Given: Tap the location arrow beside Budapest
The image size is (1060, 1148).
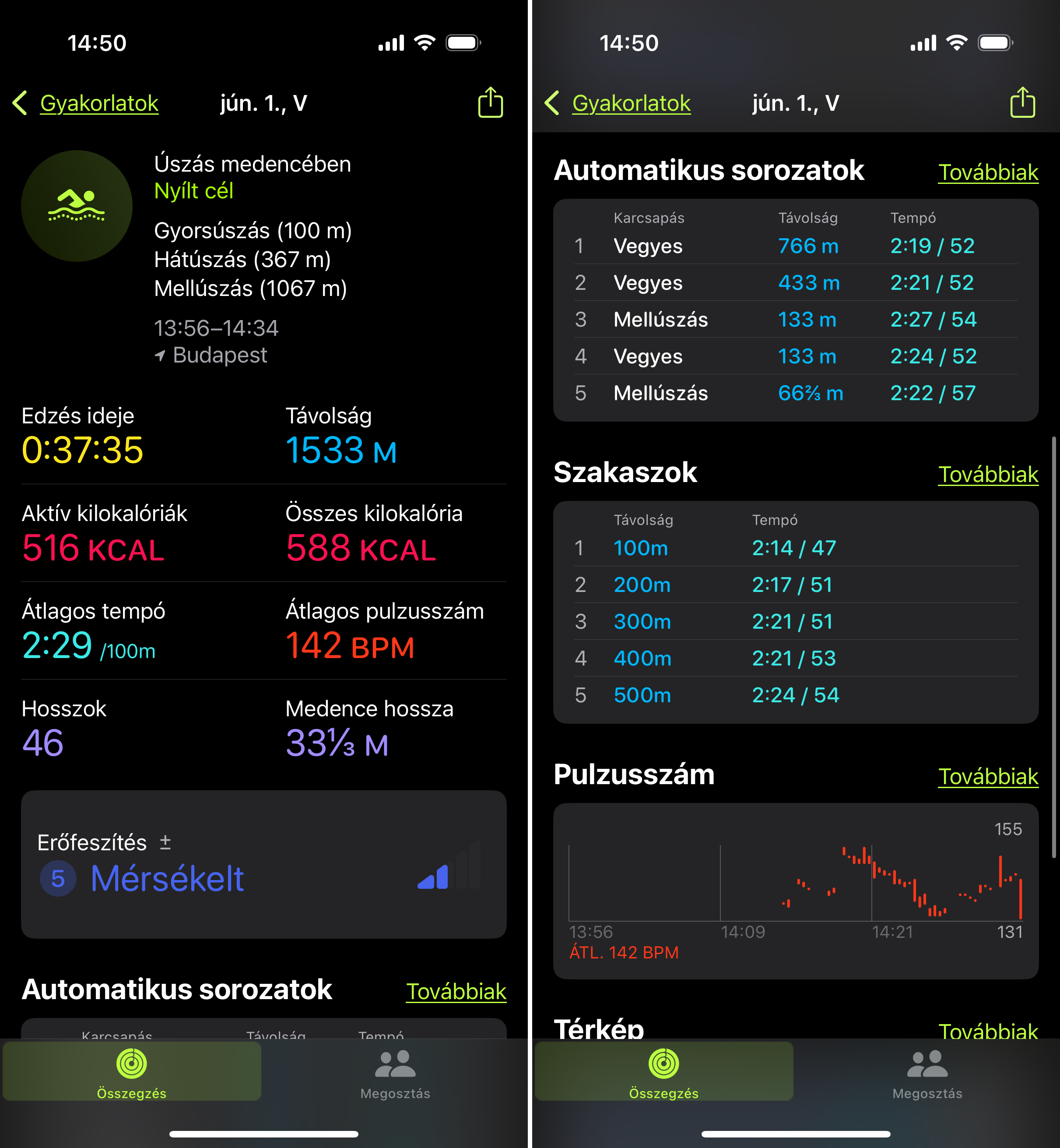Looking at the screenshot, I should click(x=159, y=355).
